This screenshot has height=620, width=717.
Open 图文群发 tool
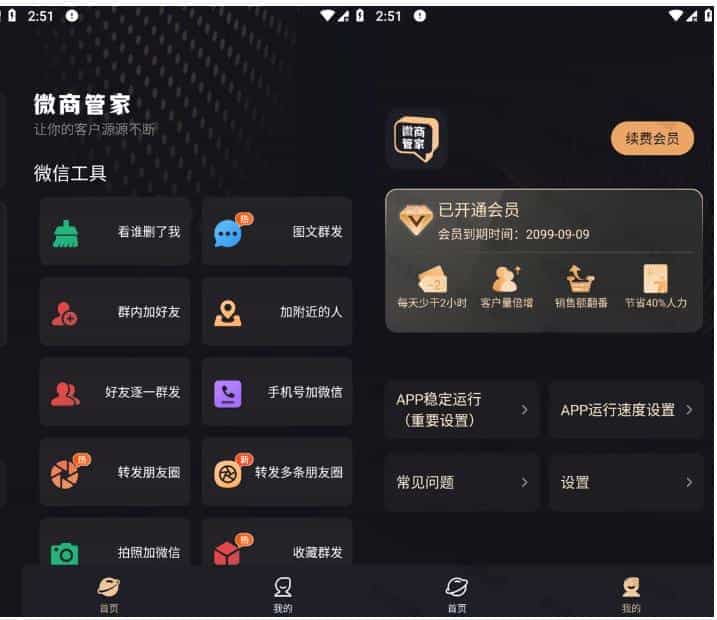pos(277,232)
